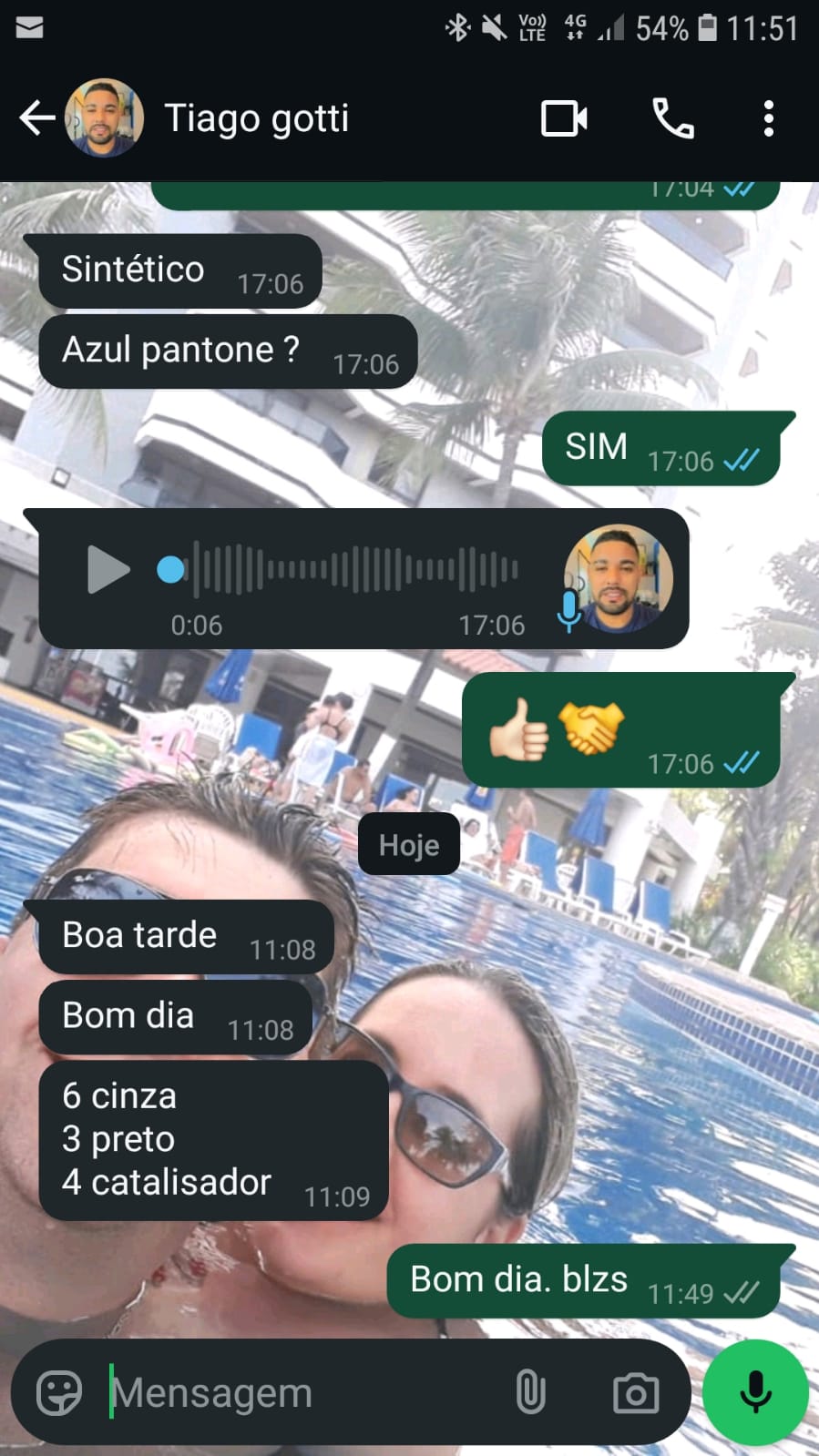819x1456 pixels.
Task: Open the camera to send a photo
Action: (x=635, y=1392)
